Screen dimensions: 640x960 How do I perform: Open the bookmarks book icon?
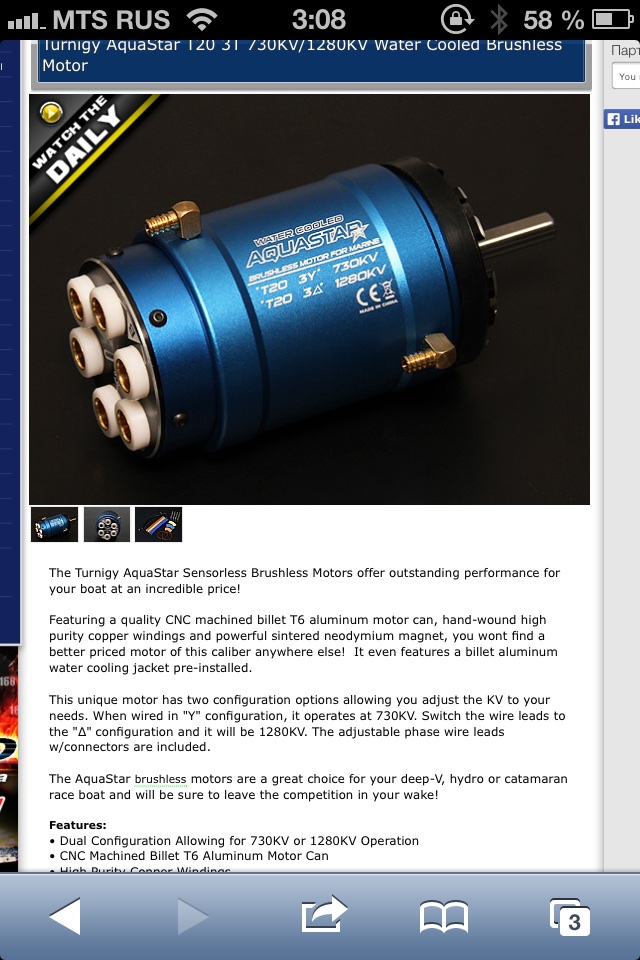[x=444, y=915]
